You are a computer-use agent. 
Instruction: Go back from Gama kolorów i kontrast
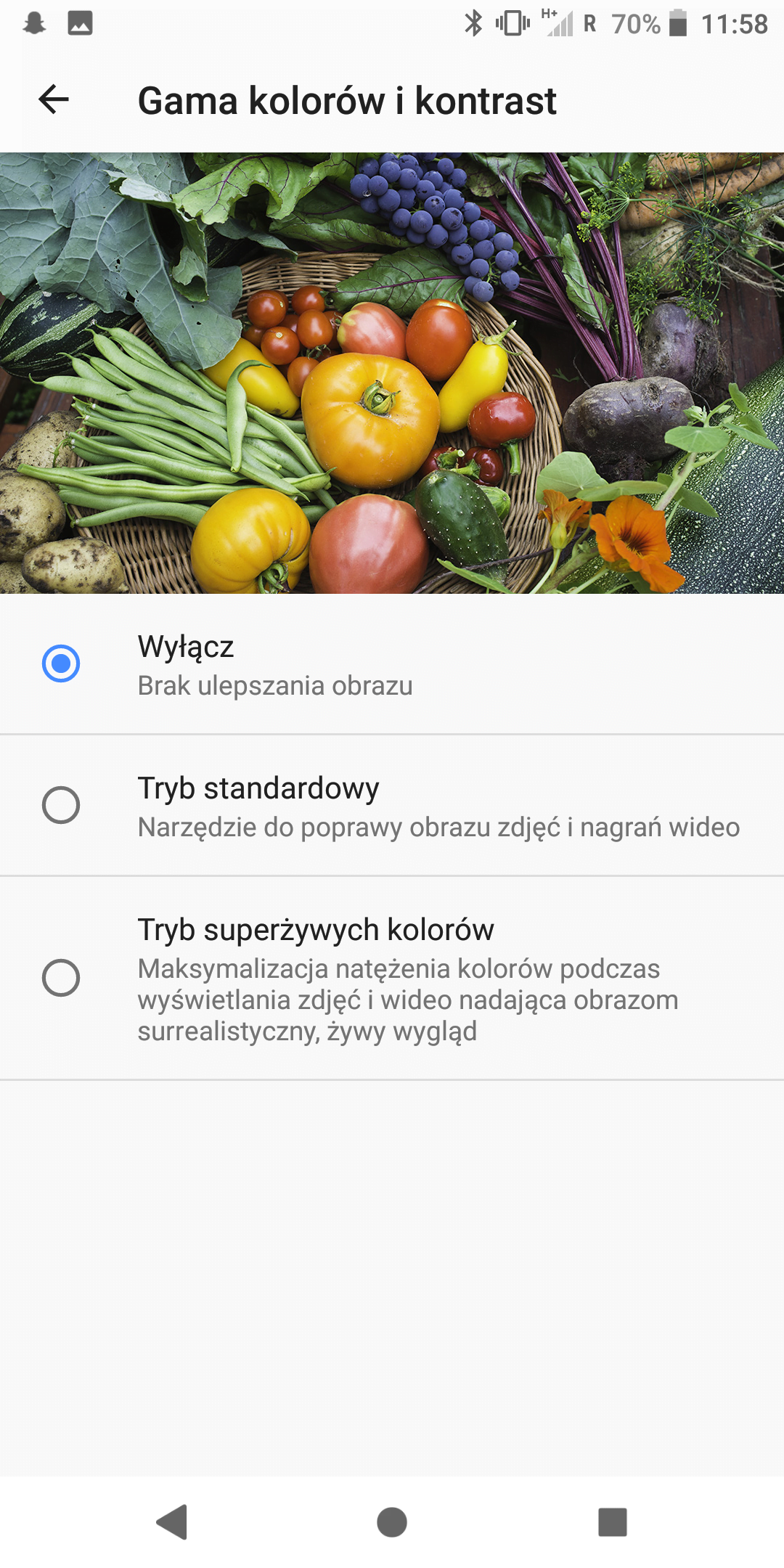point(54,99)
